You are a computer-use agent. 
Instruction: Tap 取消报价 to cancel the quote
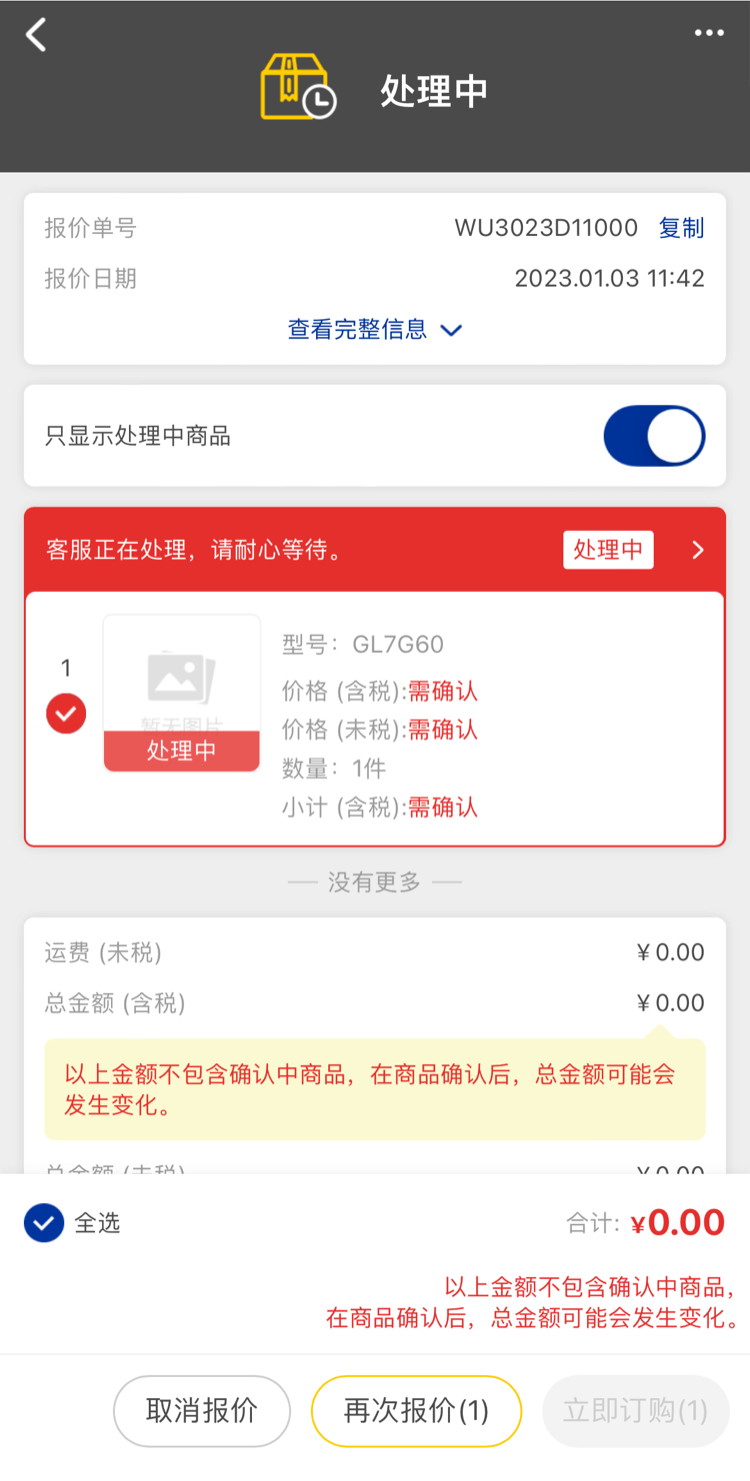click(202, 1411)
